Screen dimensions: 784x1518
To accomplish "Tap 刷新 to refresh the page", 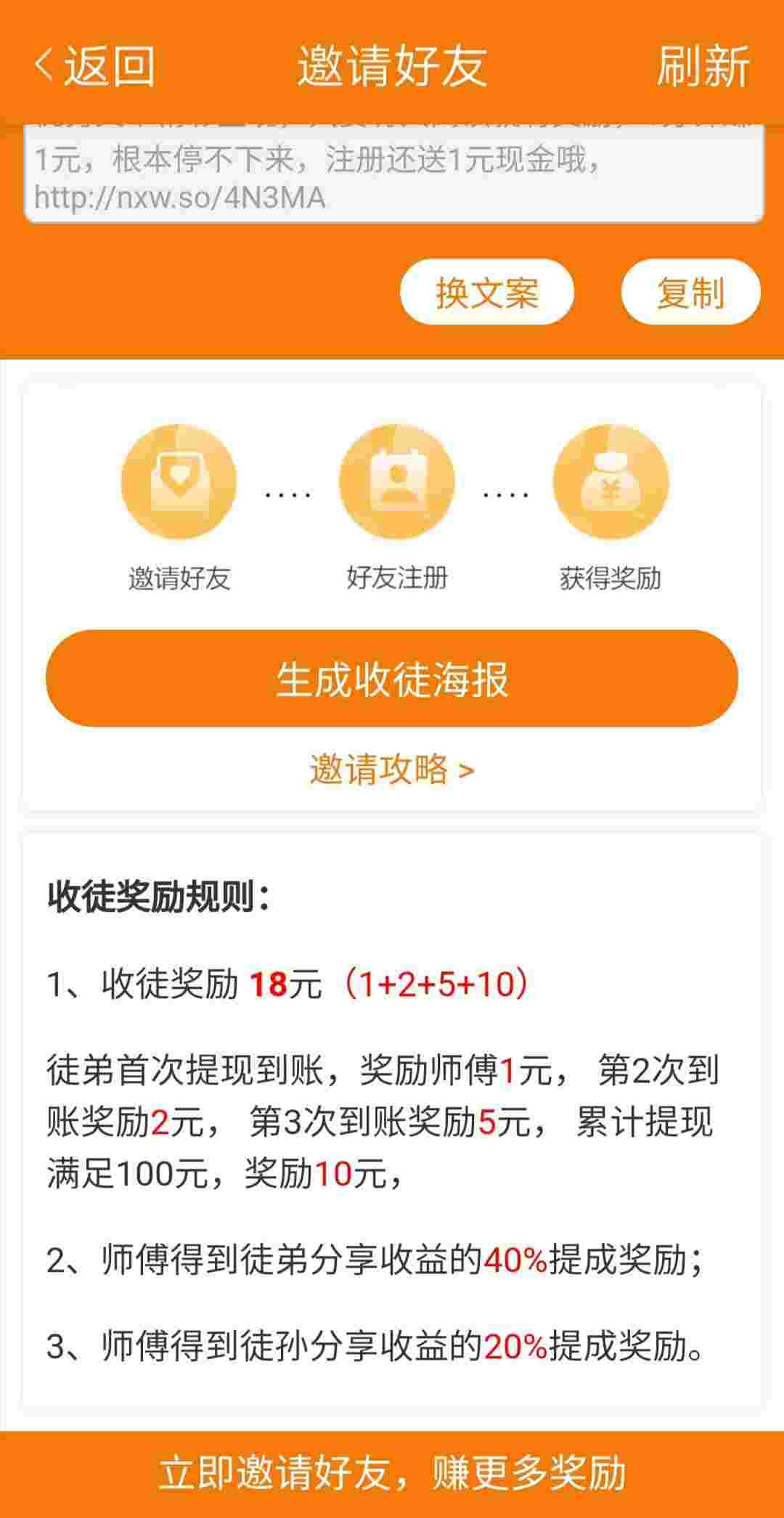I will (x=703, y=65).
